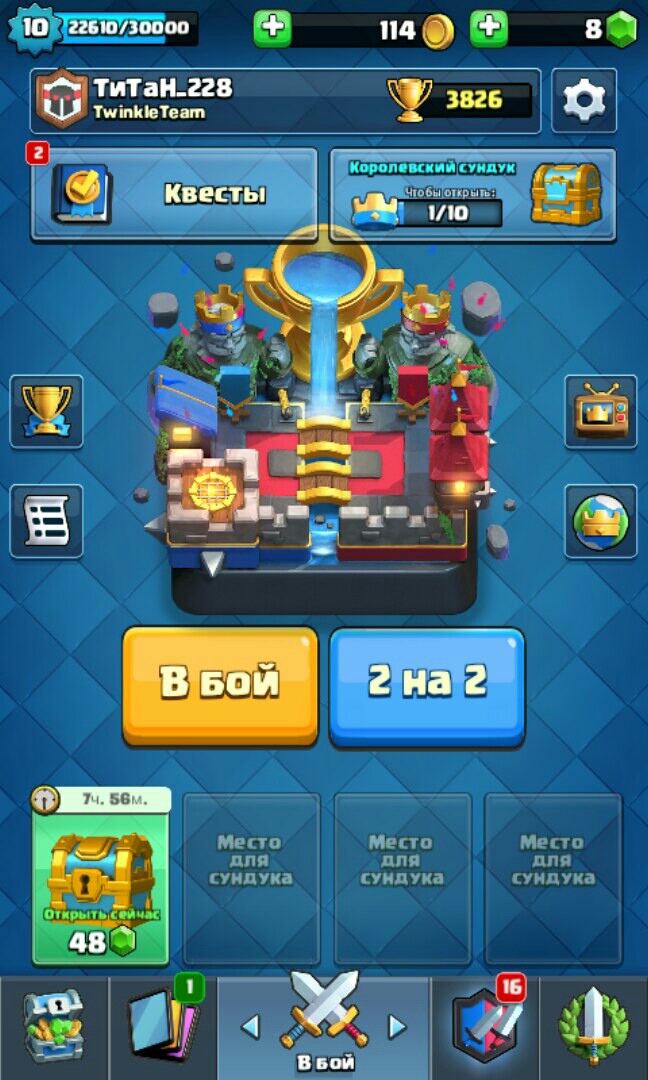
Task: Tap the arena illustration in the center
Action: point(323,430)
